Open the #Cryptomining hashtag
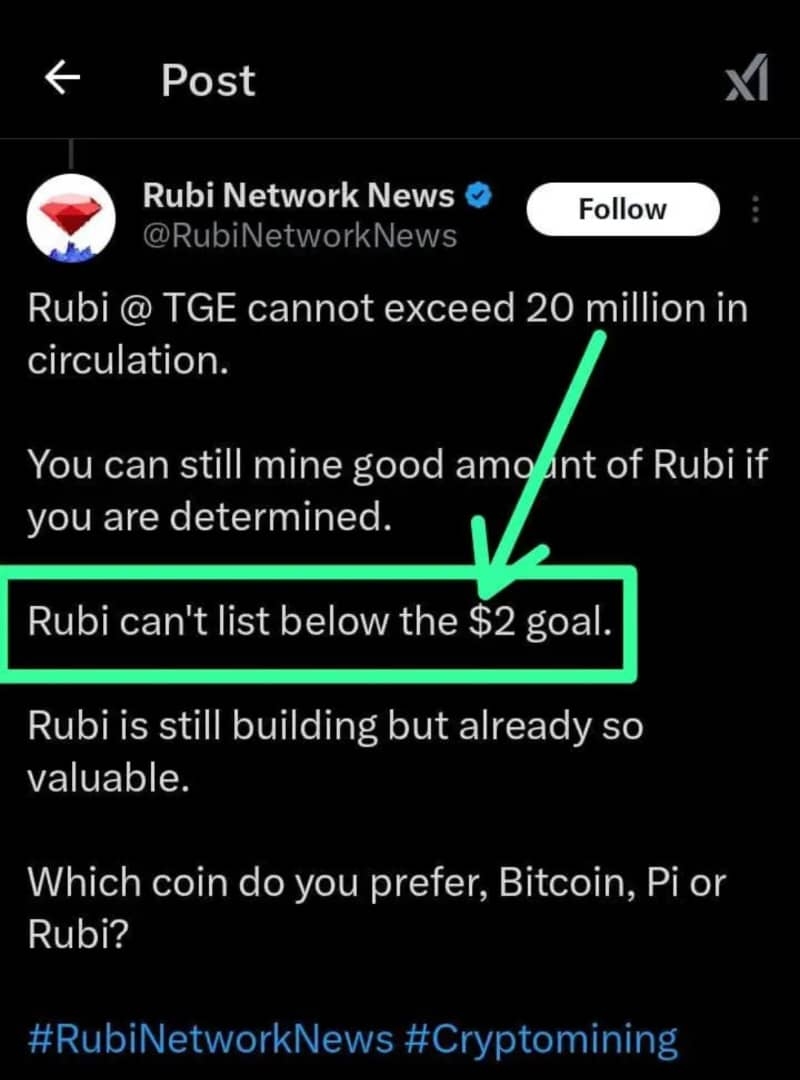 [541, 1039]
